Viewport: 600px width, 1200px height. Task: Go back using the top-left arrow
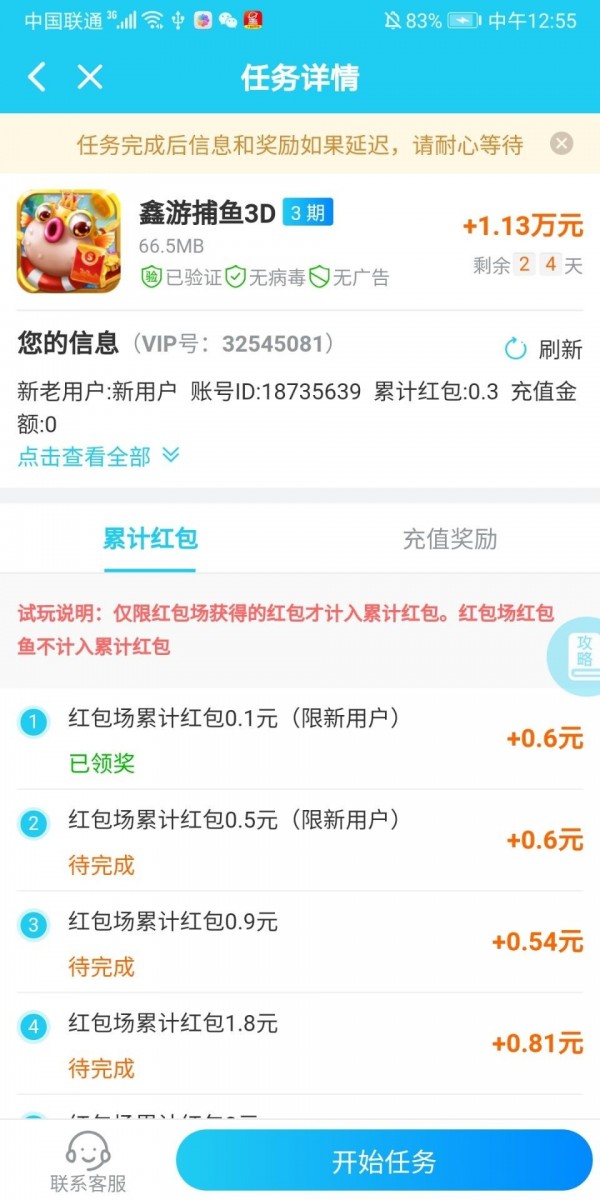[37, 77]
